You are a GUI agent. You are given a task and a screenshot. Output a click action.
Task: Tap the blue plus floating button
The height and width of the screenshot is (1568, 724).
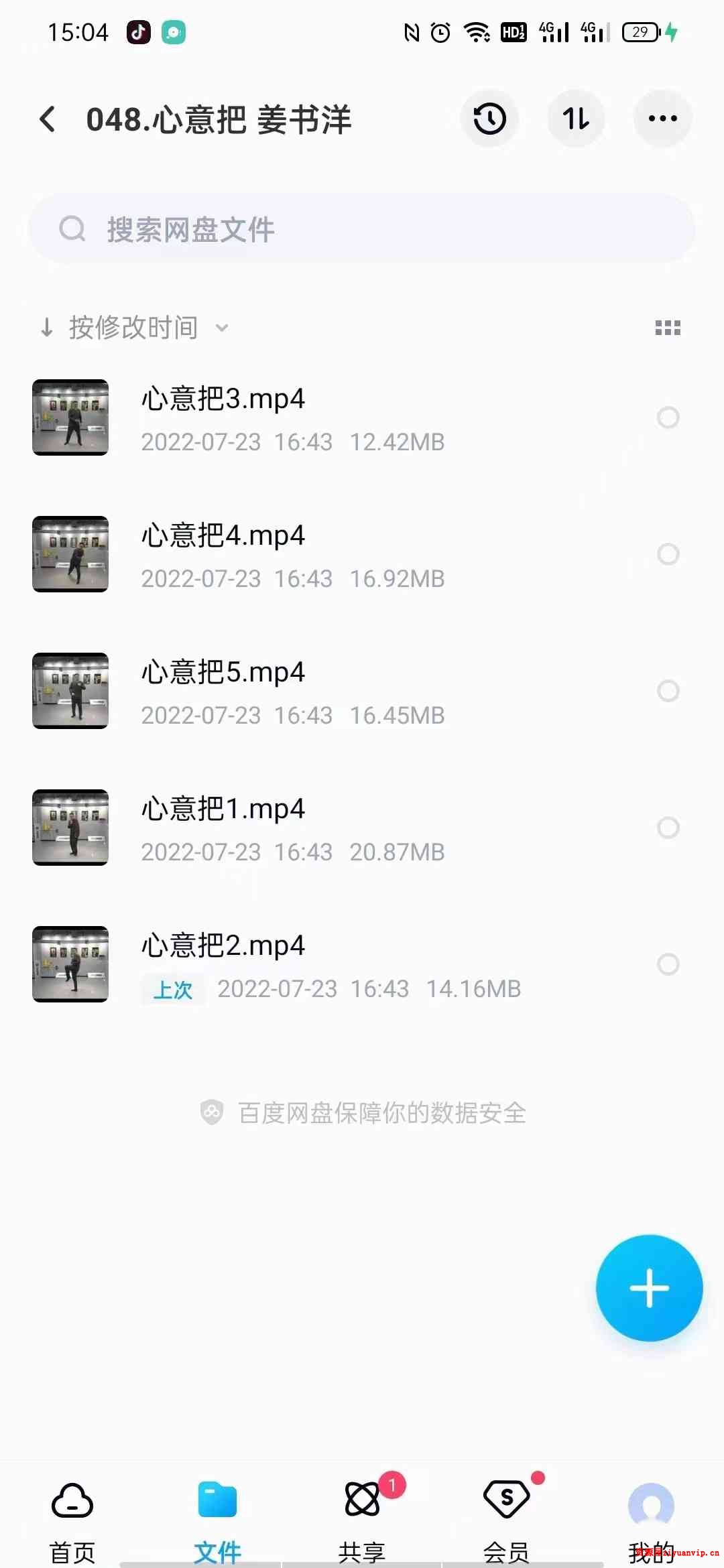click(x=648, y=1288)
